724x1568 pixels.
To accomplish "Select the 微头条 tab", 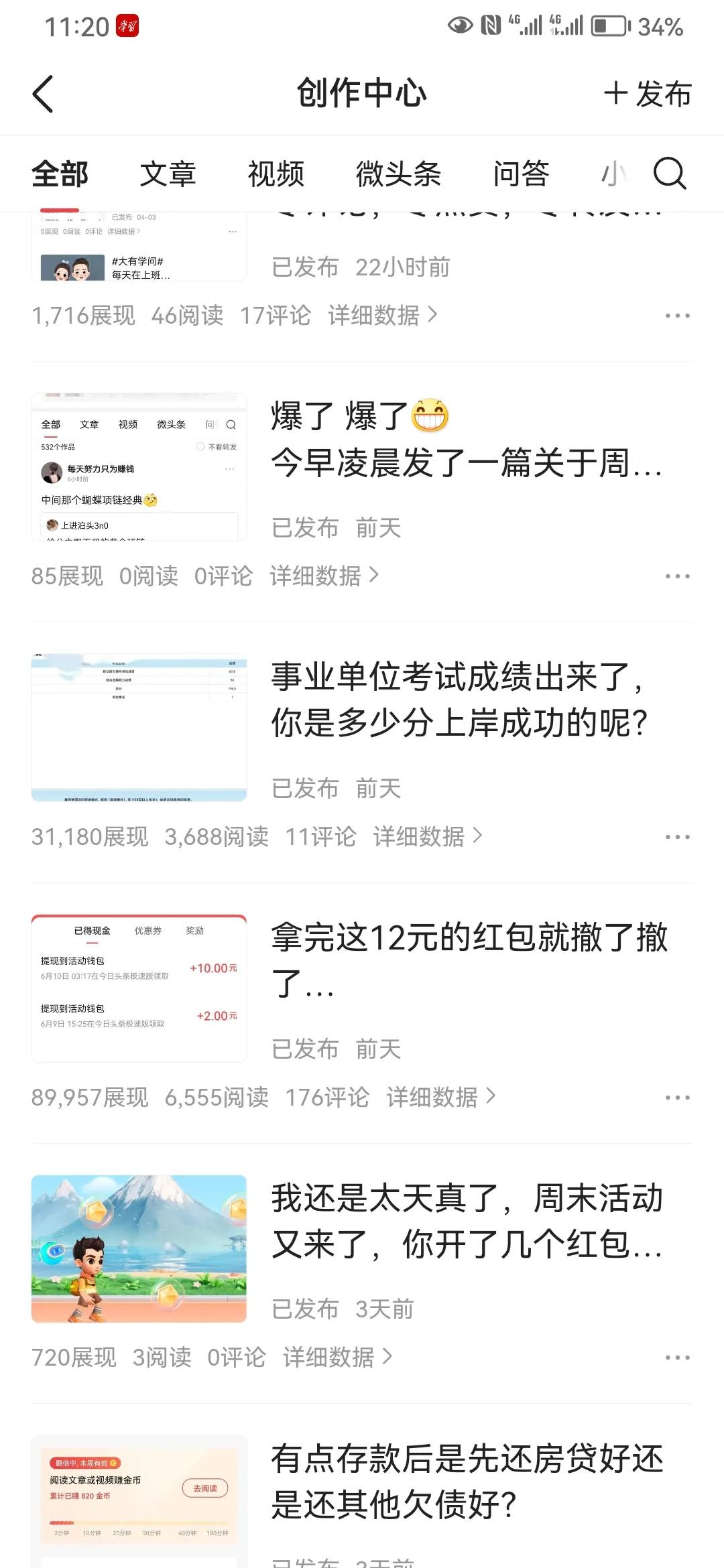I will coord(398,174).
